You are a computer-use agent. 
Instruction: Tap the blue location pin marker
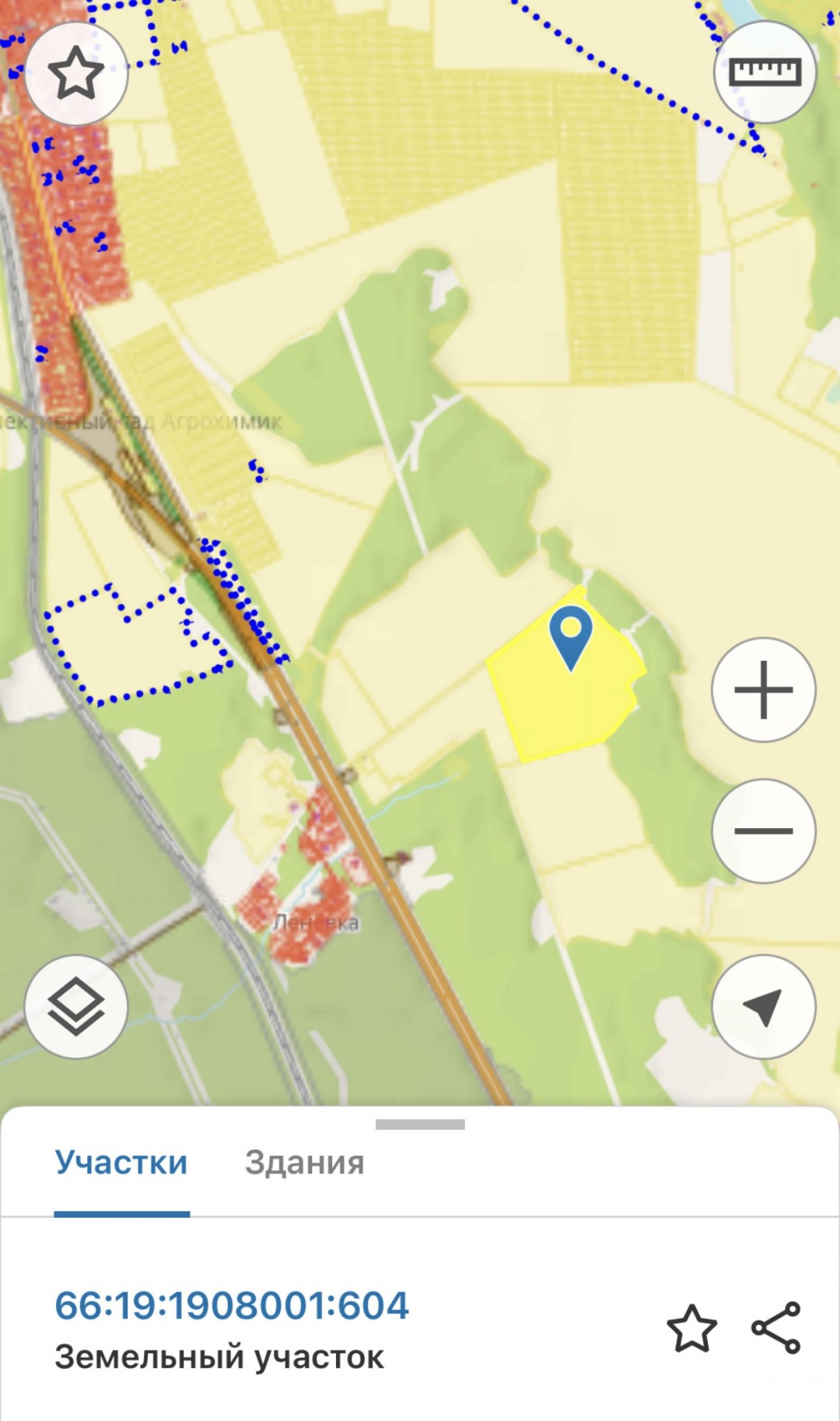pyautogui.click(x=571, y=634)
